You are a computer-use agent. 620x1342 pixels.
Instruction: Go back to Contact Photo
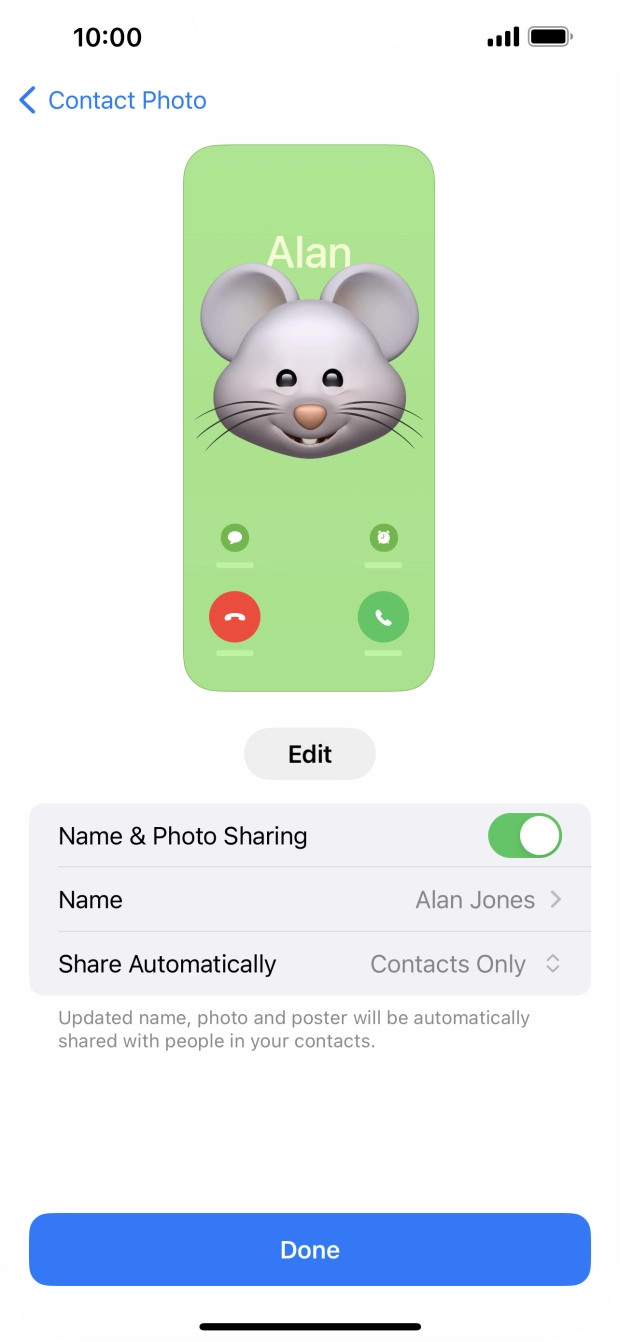pyautogui.click(x=110, y=100)
